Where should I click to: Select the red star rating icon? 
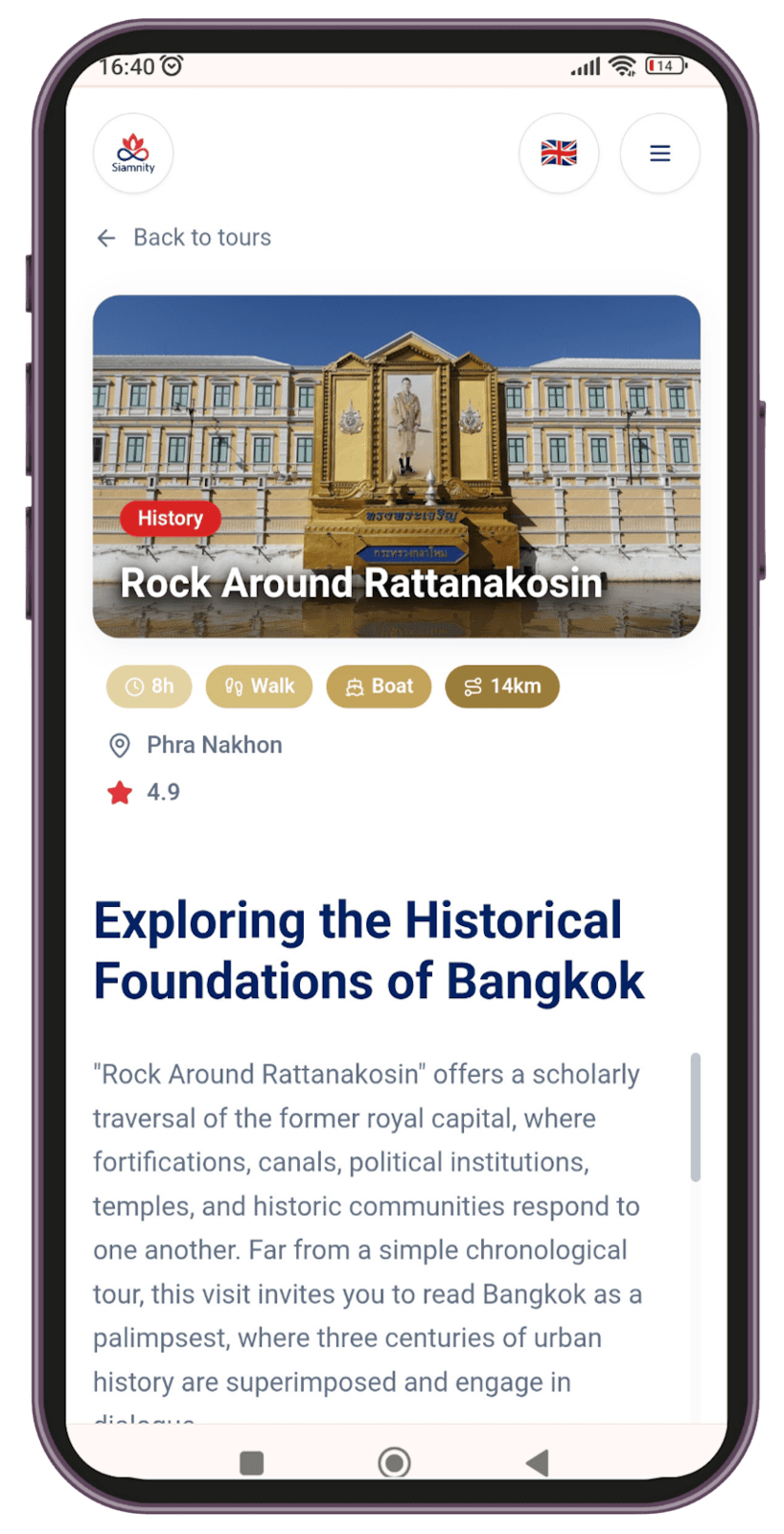(x=120, y=792)
